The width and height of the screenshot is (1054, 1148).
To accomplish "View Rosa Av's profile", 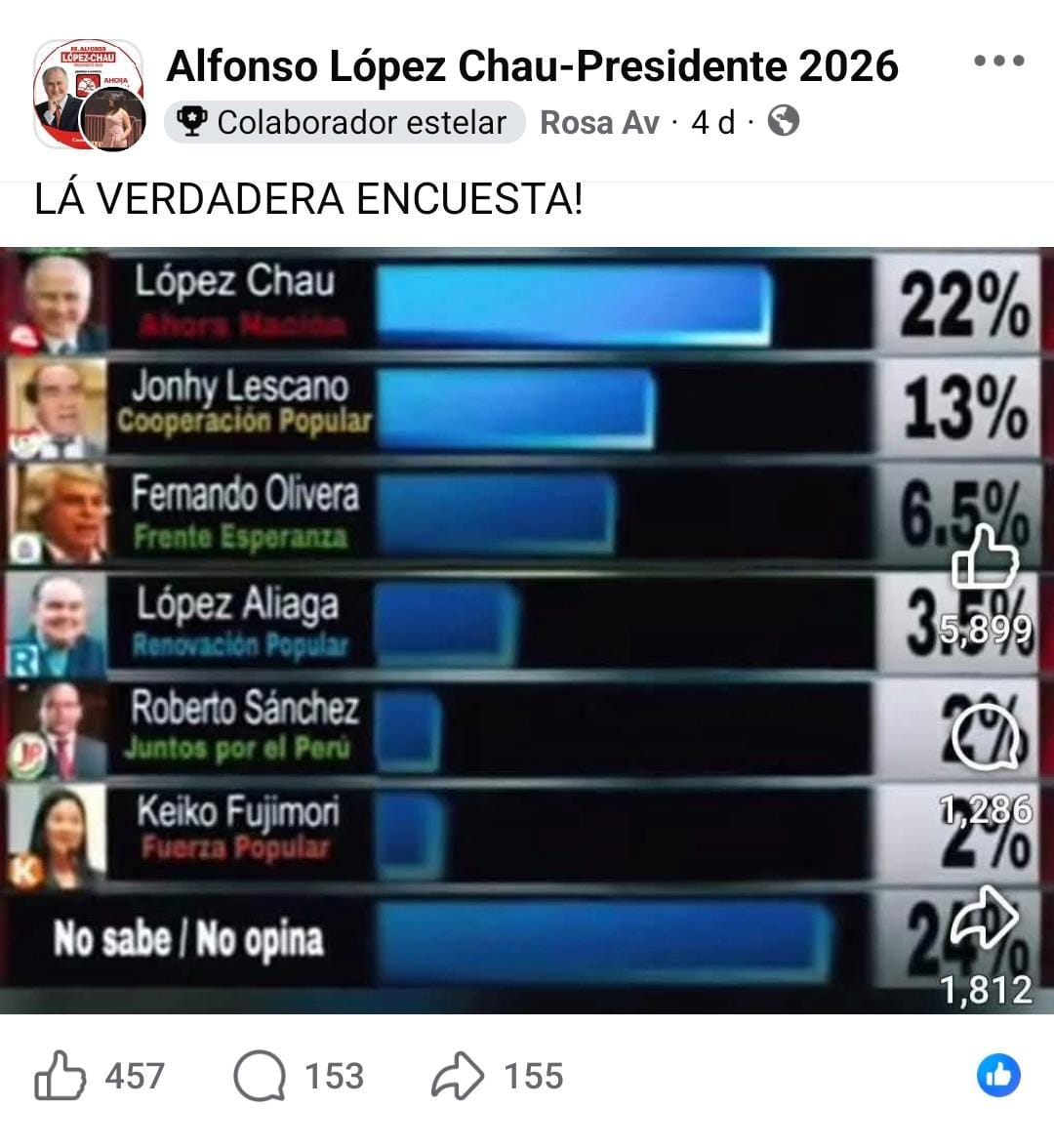I will [x=599, y=123].
